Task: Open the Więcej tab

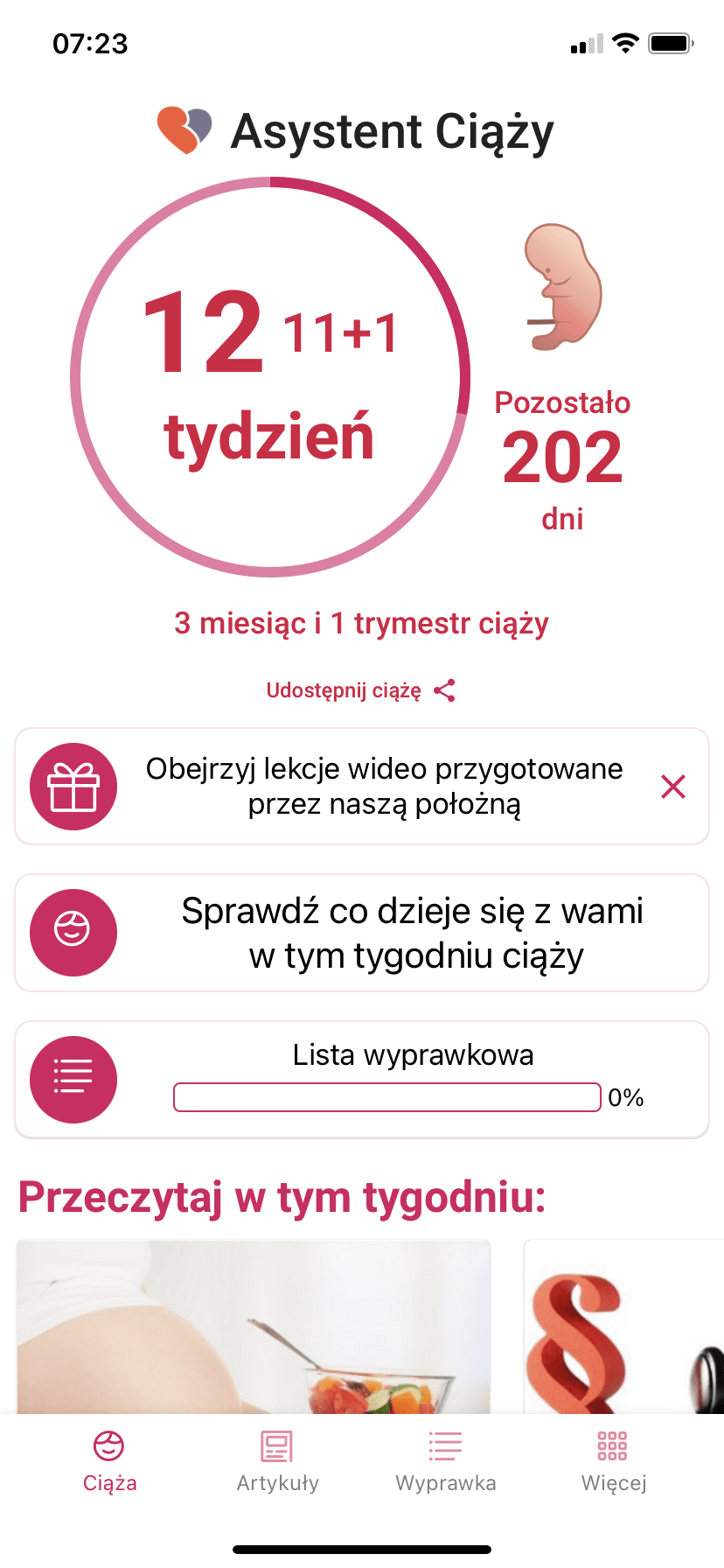Action: click(x=613, y=1461)
